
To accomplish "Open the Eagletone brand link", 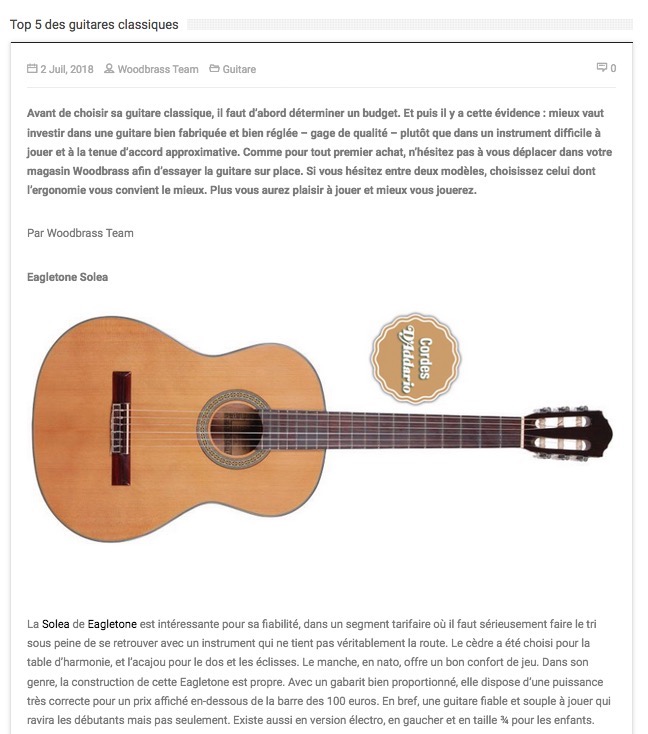I will [109, 623].
